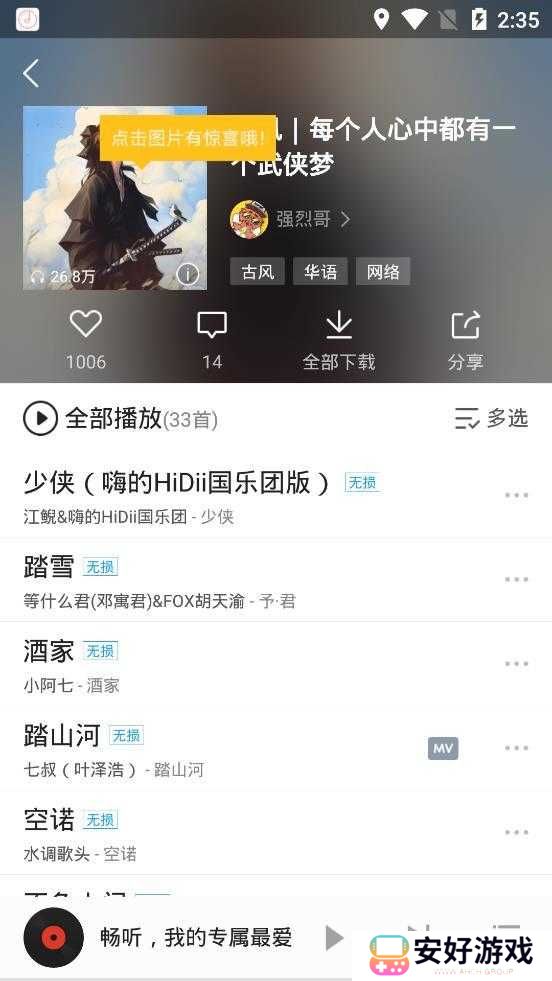This screenshot has height=981, width=552.
Task: Open creator 强烈哥's profile
Action: coord(290,219)
